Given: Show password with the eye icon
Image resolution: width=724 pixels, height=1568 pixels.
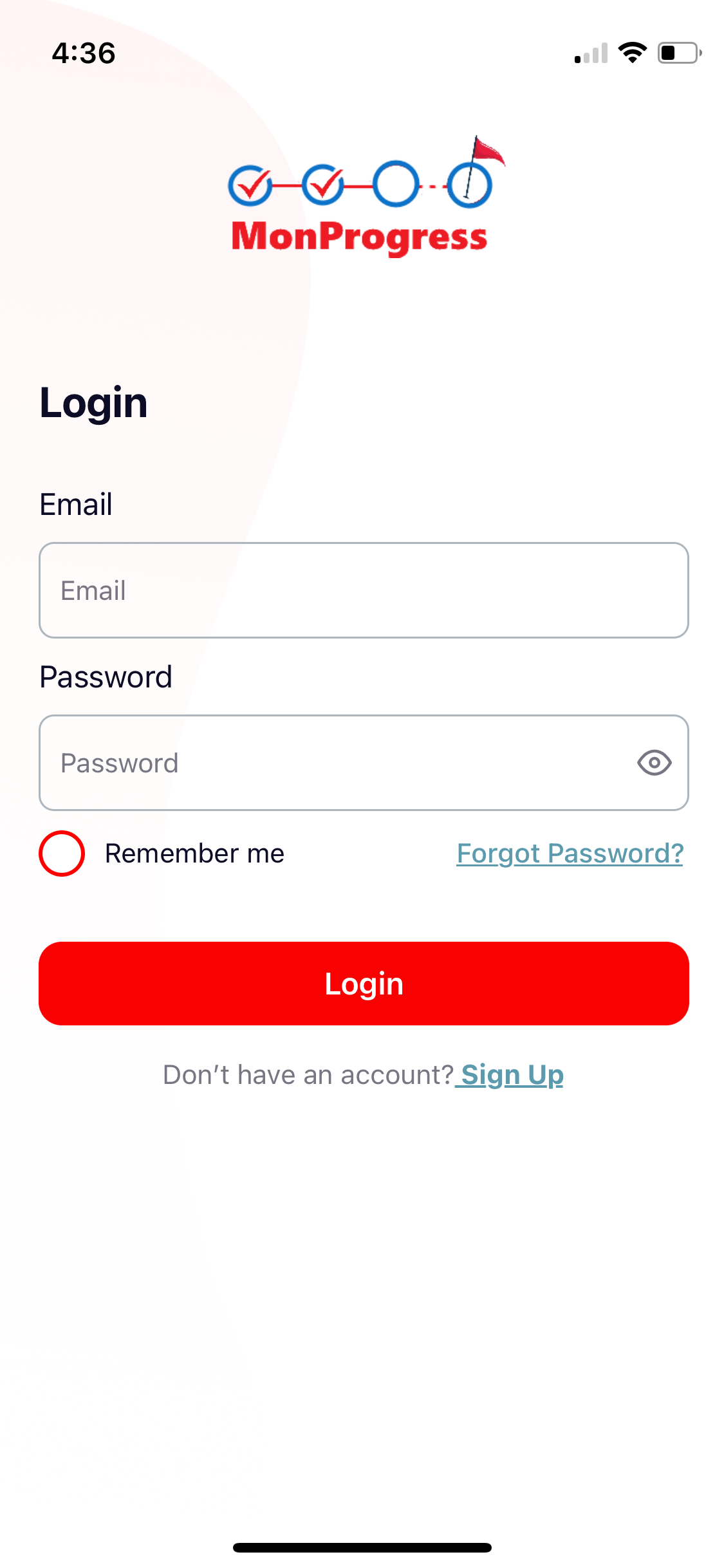Looking at the screenshot, I should tap(654, 763).
